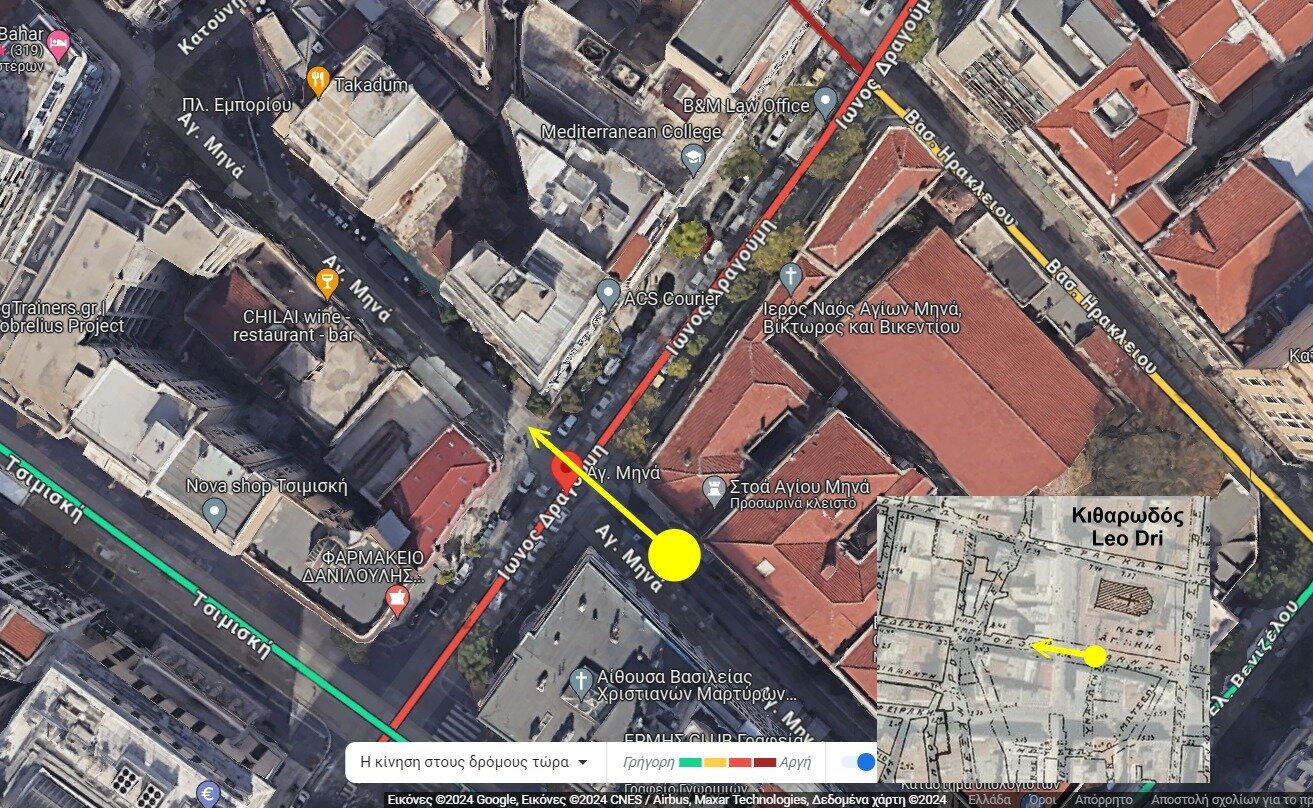Image resolution: width=1313 pixels, height=808 pixels.
Task: Open the CHILAI wine restaurant-bar marker
Action: tap(325, 283)
